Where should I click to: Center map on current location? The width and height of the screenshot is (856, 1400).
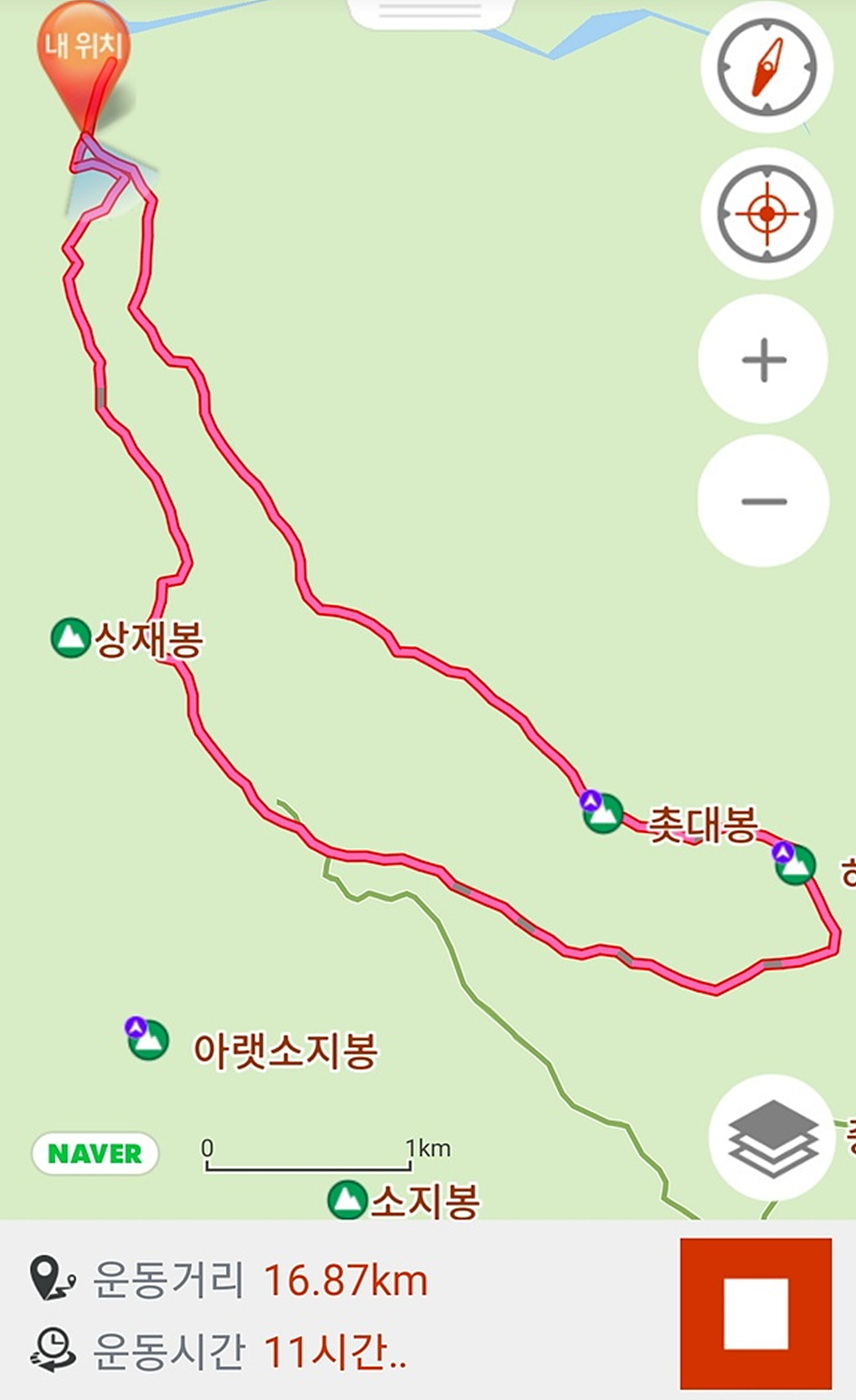coord(766,213)
